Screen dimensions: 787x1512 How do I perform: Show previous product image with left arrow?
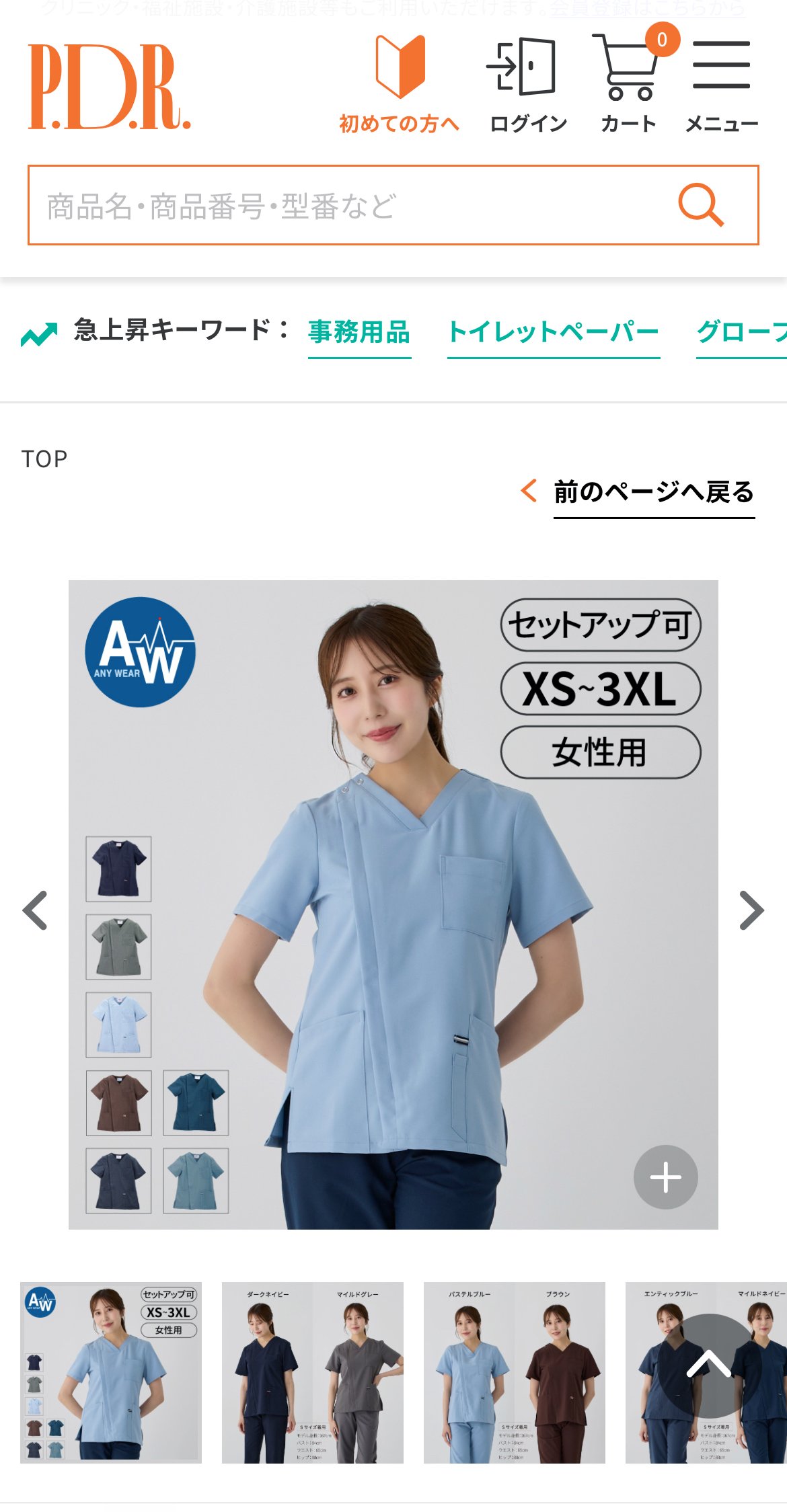pyautogui.click(x=35, y=910)
